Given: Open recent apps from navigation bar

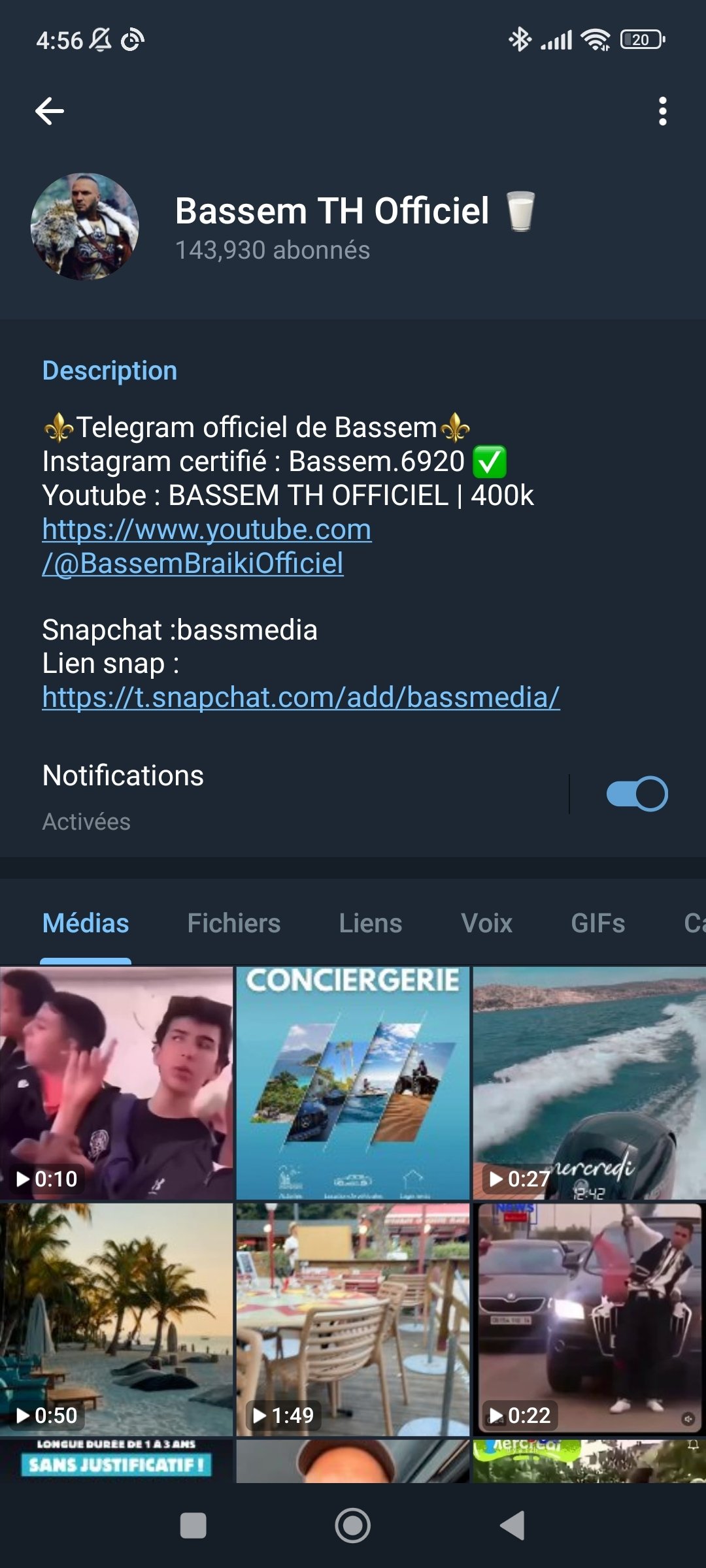Looking at the screenshot, I should tap(193, 1526).
